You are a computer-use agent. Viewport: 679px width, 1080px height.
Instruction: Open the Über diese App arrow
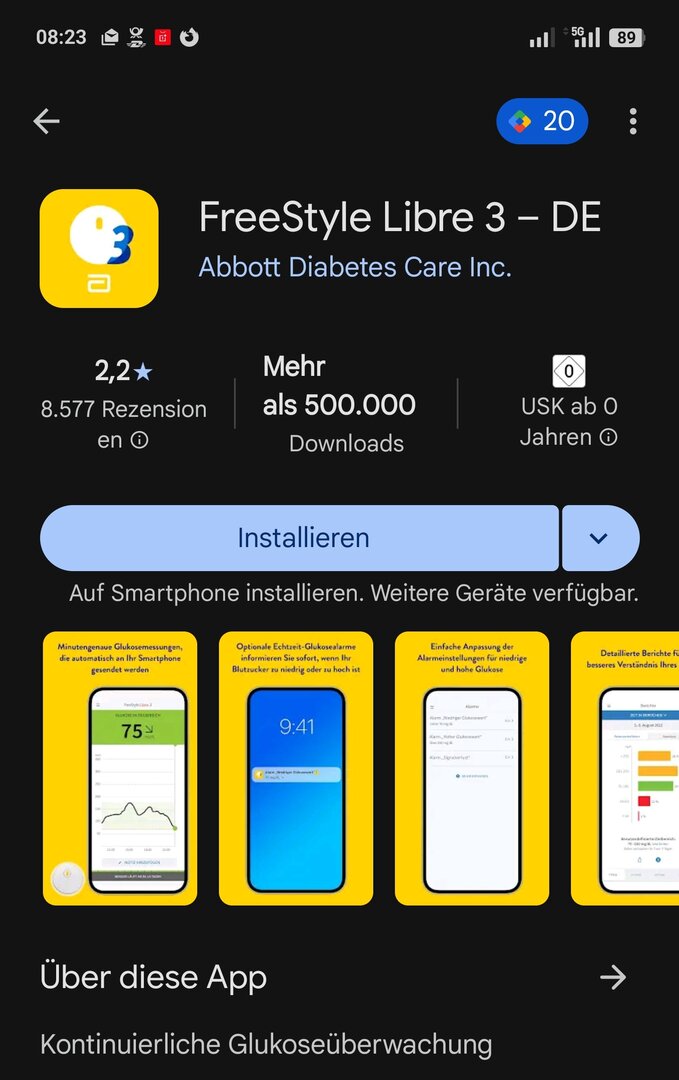tap(612, 977)
